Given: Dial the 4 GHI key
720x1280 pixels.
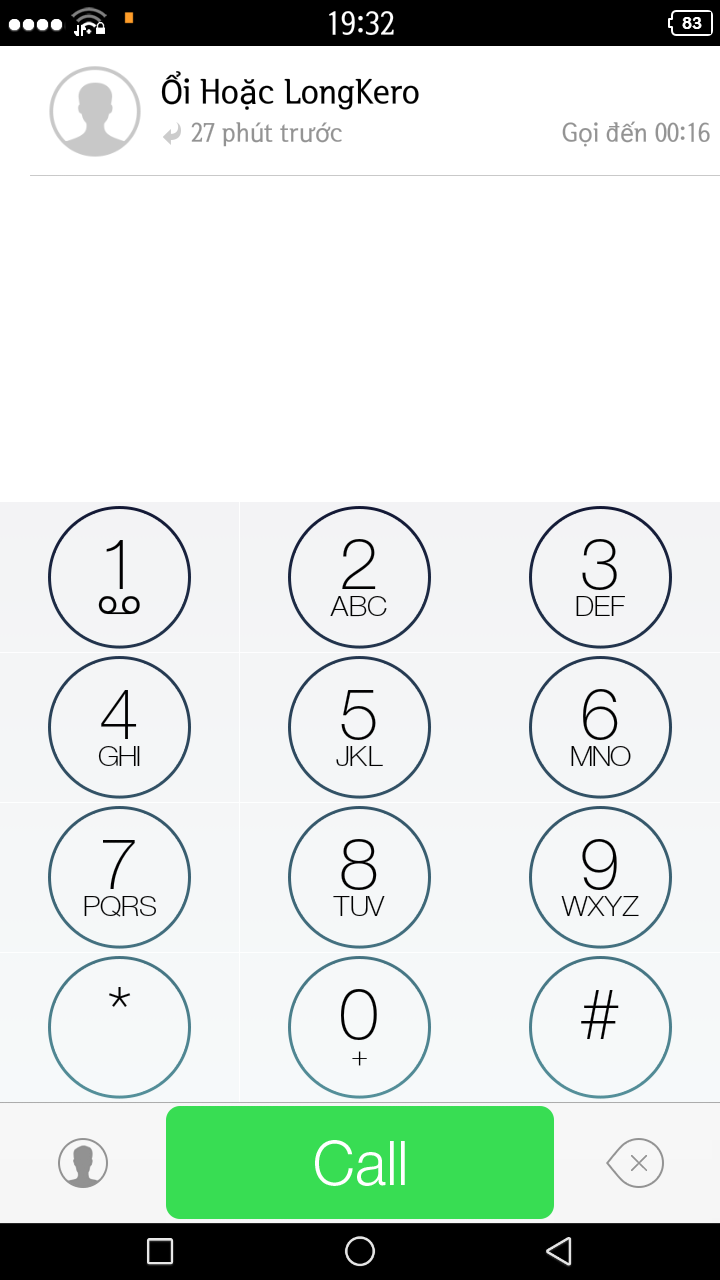Looking at the screenshot, I should [119, 727].
